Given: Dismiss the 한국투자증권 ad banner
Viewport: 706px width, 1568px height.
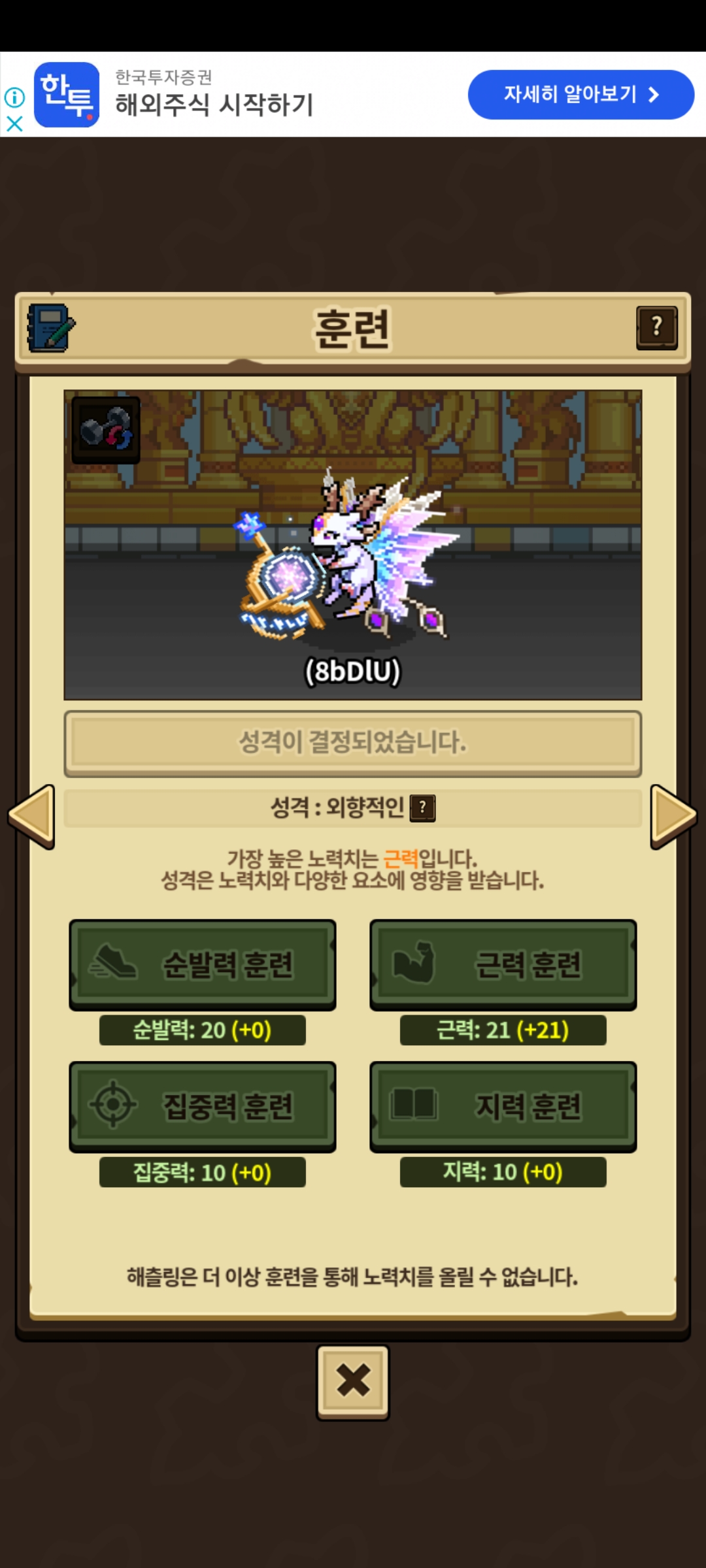Looking at the screenshot, I should pyautogui.click(x=14, y=123).
